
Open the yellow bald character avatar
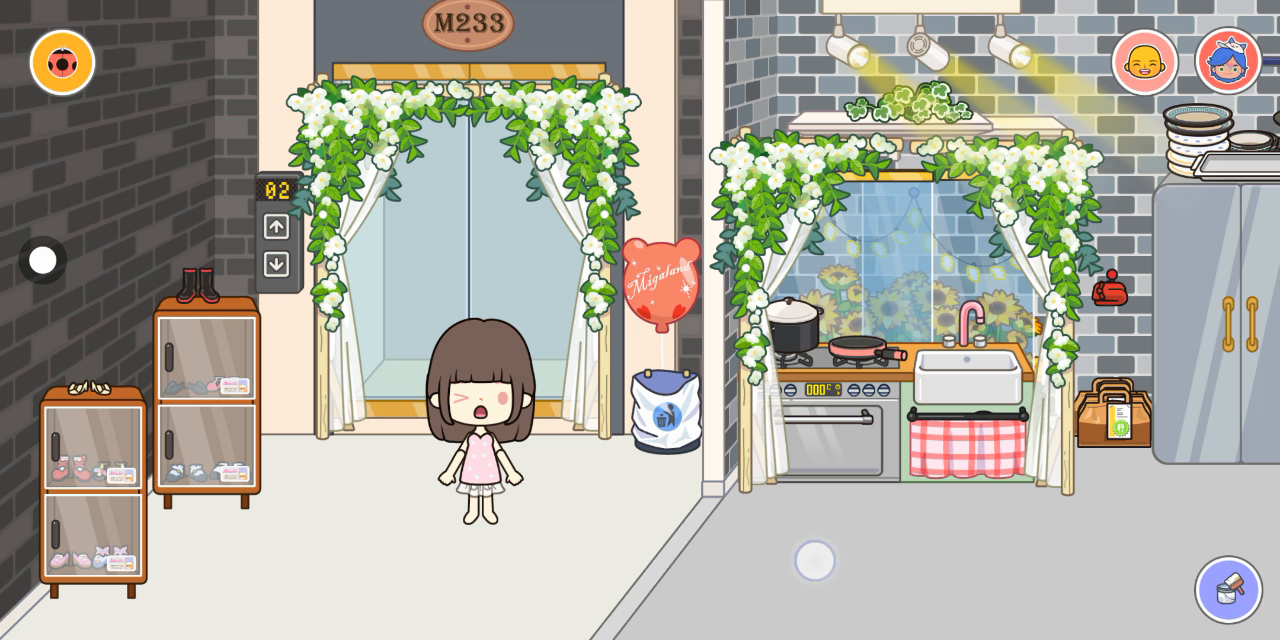pos(1144,63)
